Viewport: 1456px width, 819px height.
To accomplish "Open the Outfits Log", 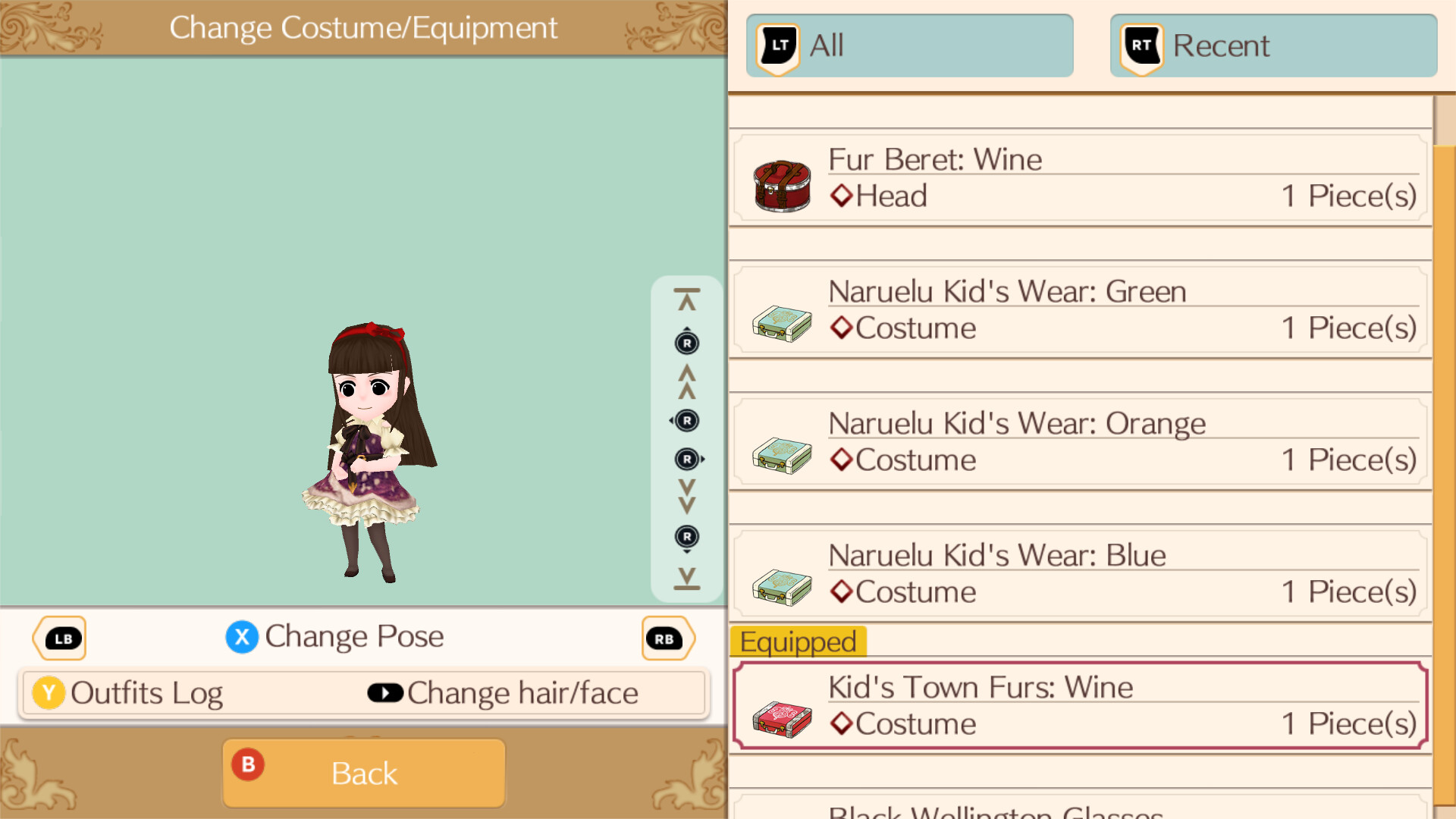I will tap(127, 693).
